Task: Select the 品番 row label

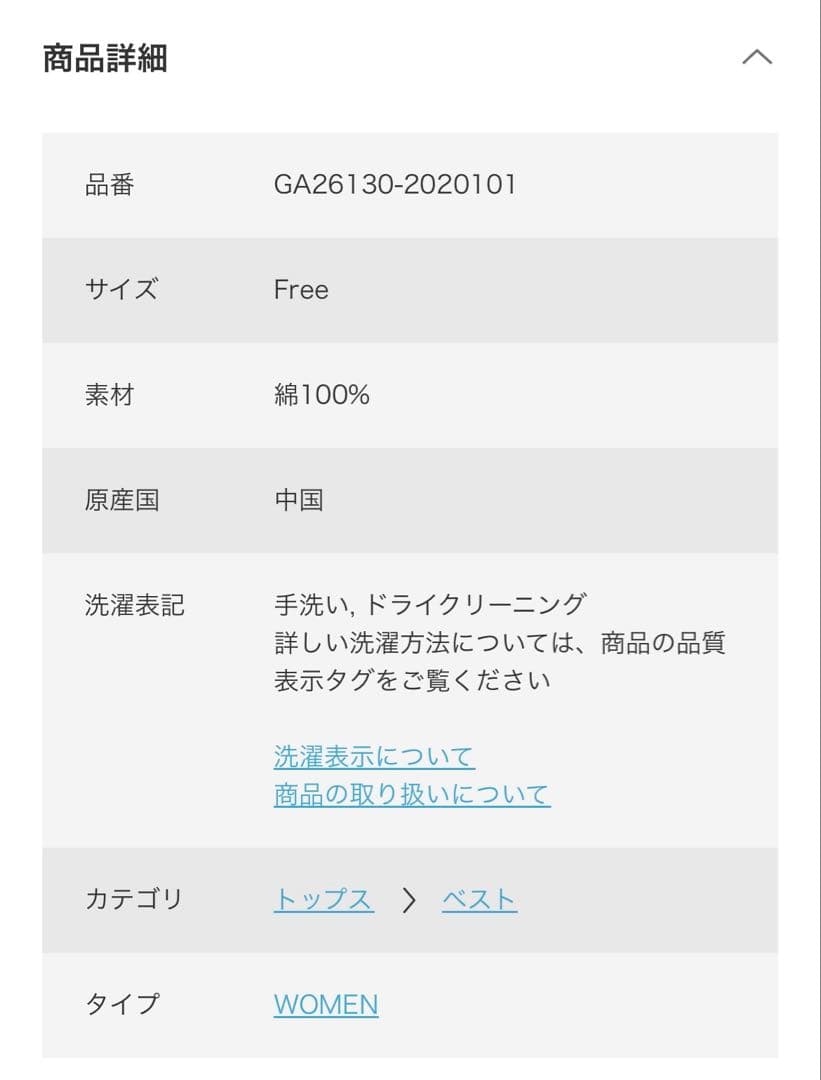Action: click(x=110, y=182)
